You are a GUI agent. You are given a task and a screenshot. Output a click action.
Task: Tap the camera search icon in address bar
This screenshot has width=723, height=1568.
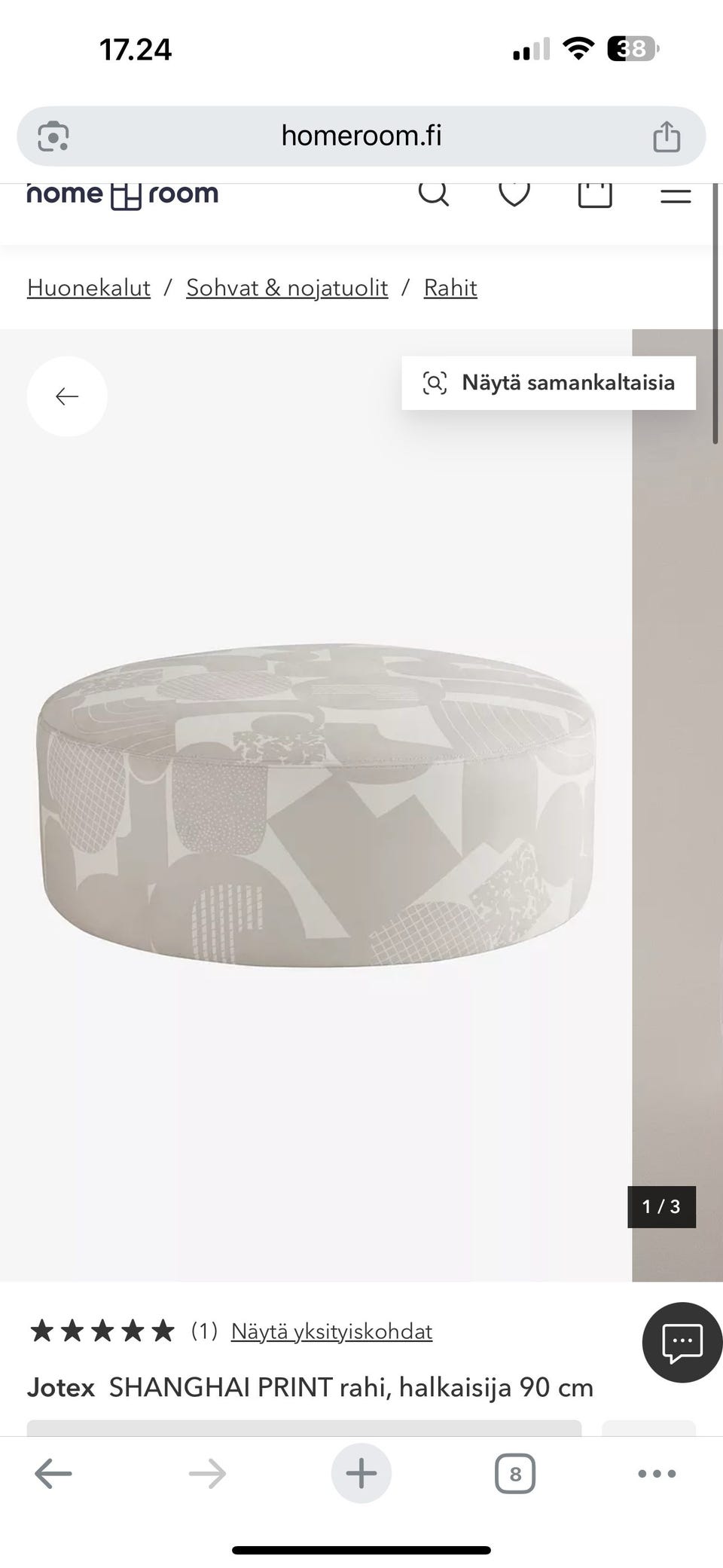click(53, 136)
